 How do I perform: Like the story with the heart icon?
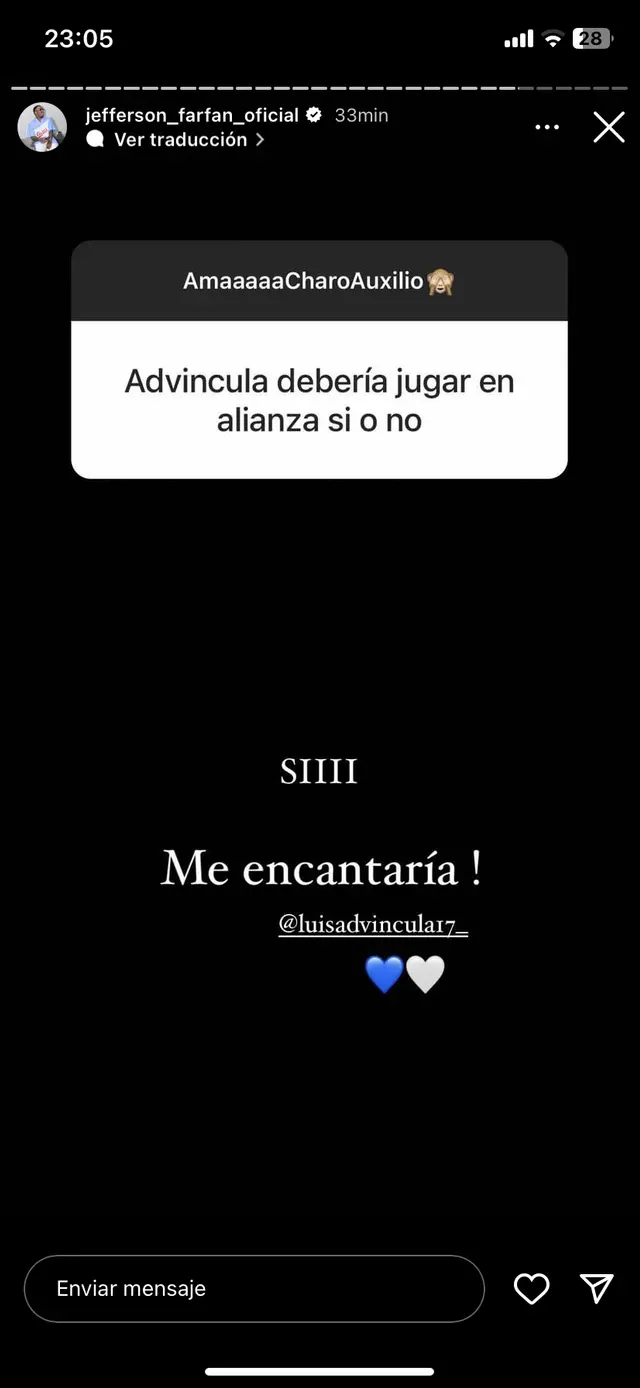click(531, 1289)
